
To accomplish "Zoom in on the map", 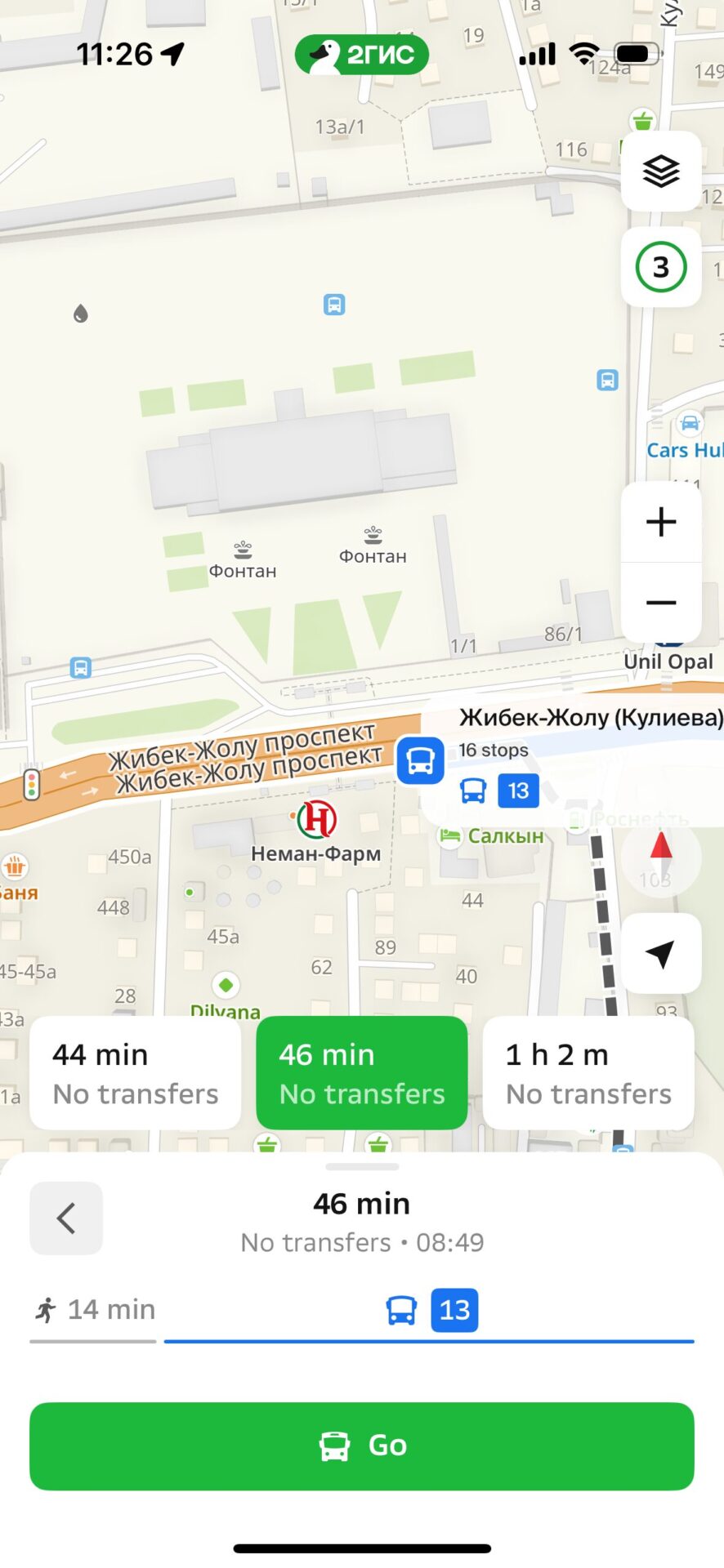I will point(661,522).
